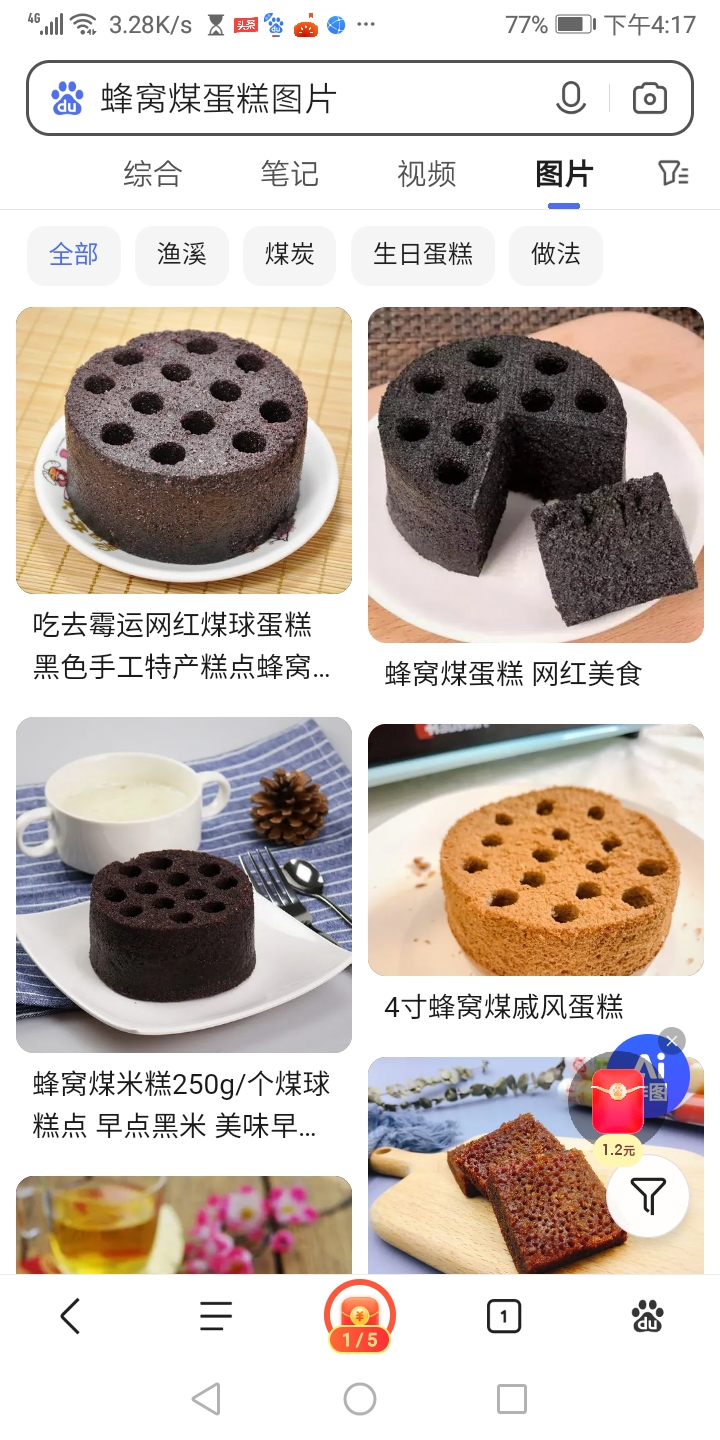Start voice search with microphone icon
This screenshot has height=1440, width=720.
571,98
